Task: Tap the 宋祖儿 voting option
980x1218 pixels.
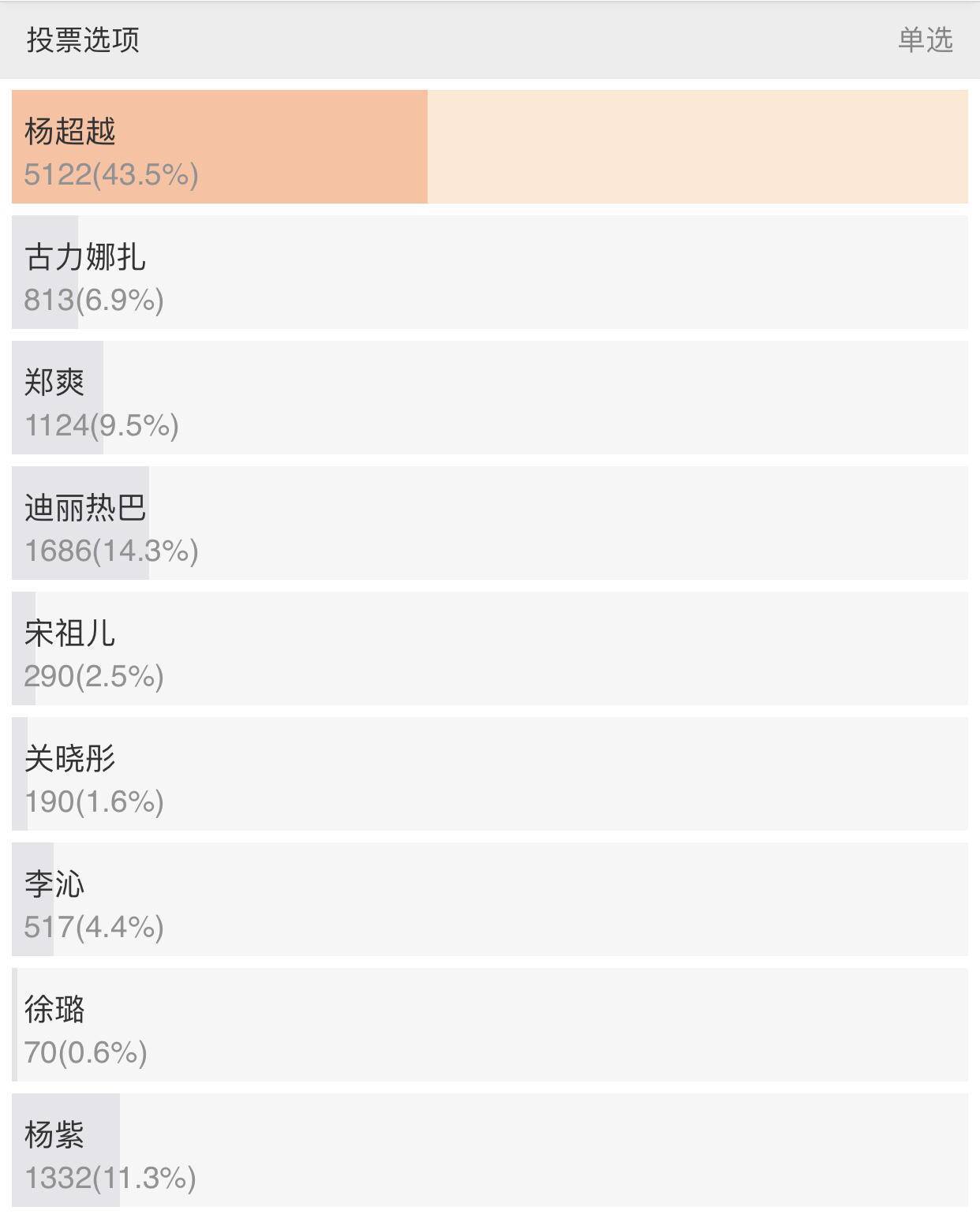Action: pos(489,648)
